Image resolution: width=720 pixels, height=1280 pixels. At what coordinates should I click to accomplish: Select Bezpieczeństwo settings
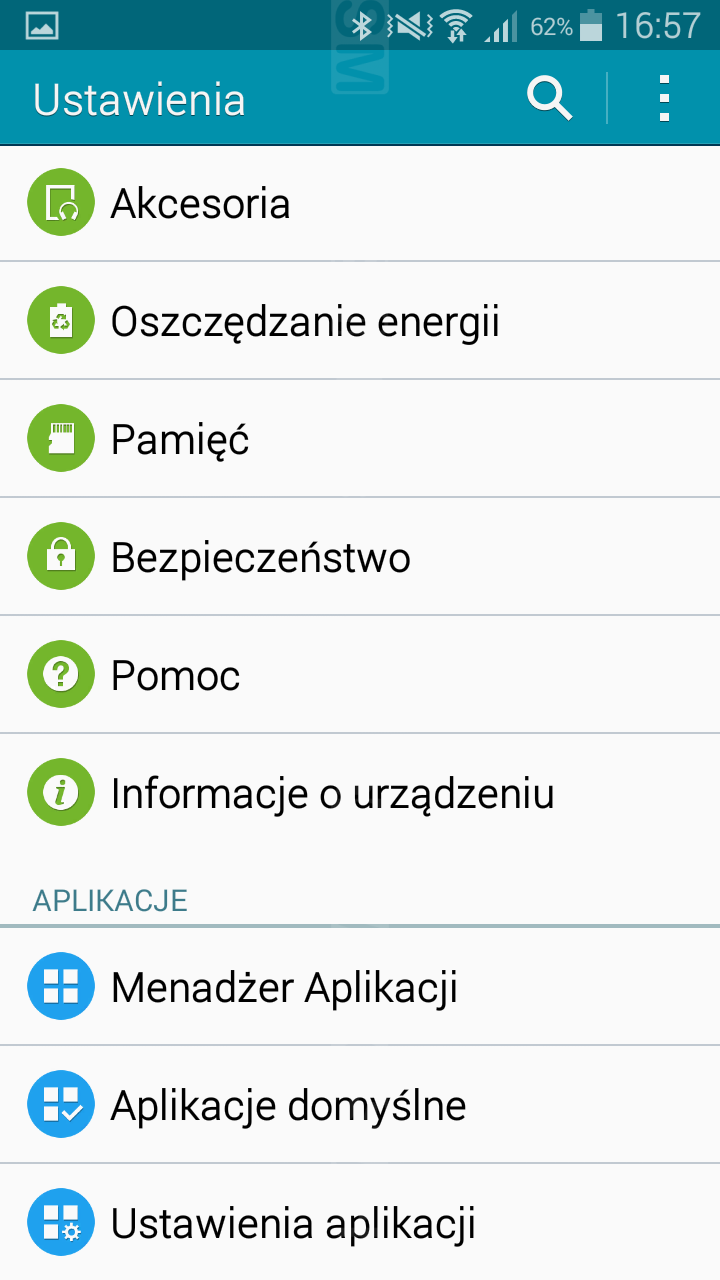click(x=360, y=557)
